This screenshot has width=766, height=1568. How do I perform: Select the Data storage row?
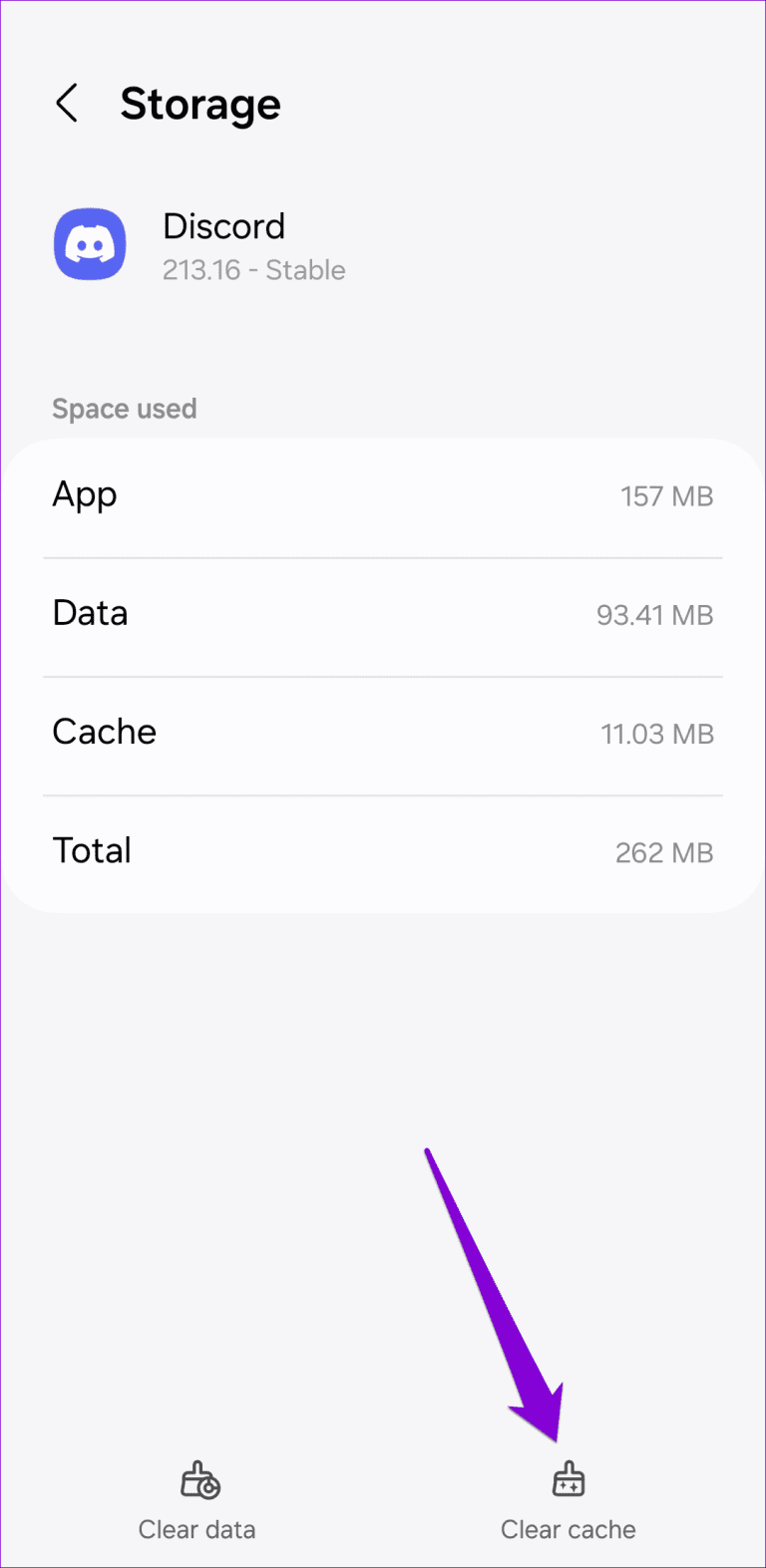pos(383,614)
